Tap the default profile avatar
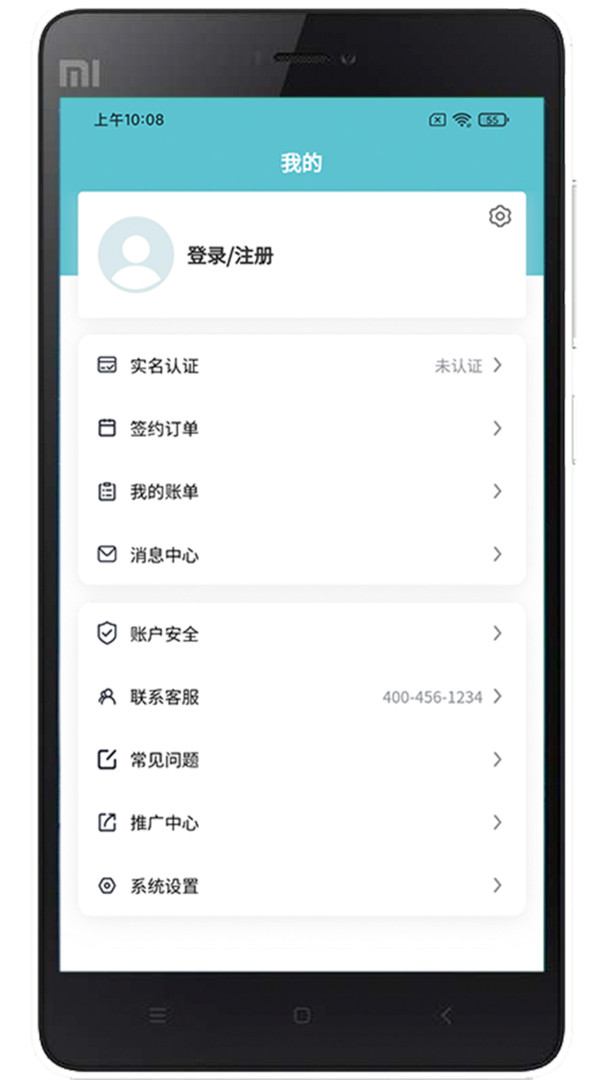 135,255
